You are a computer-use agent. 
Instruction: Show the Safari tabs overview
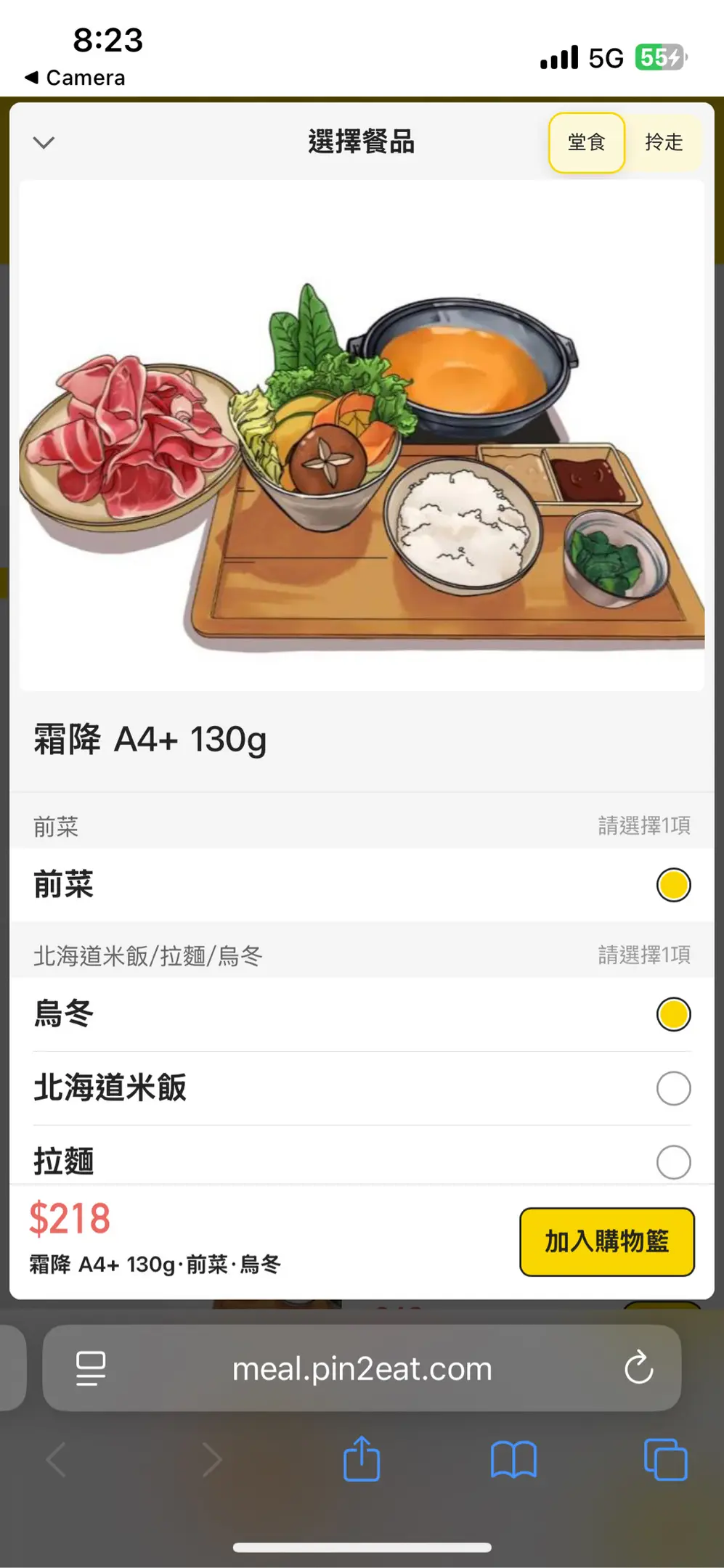pos(665,1460)
